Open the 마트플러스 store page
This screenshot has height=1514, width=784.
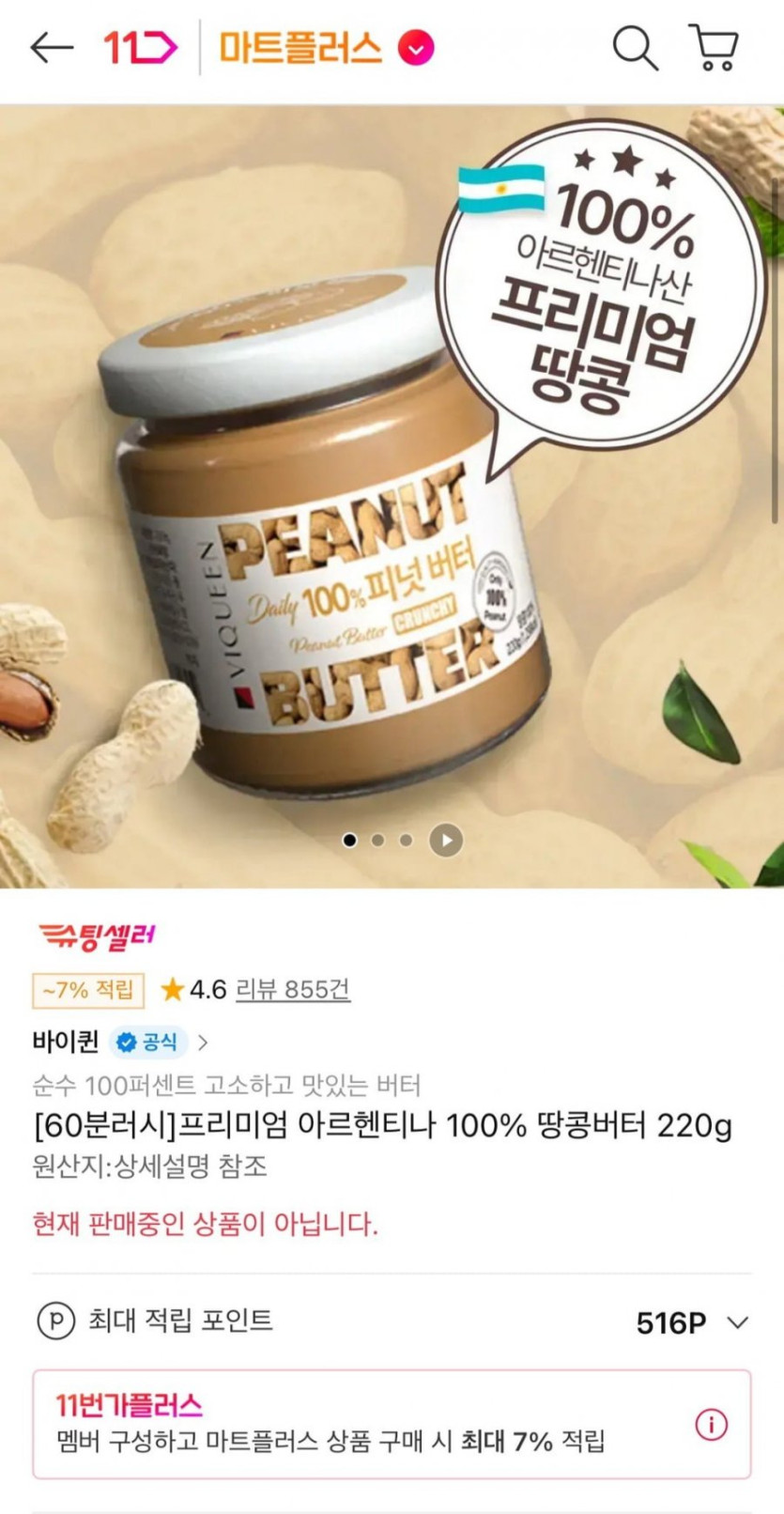point(300,48)
